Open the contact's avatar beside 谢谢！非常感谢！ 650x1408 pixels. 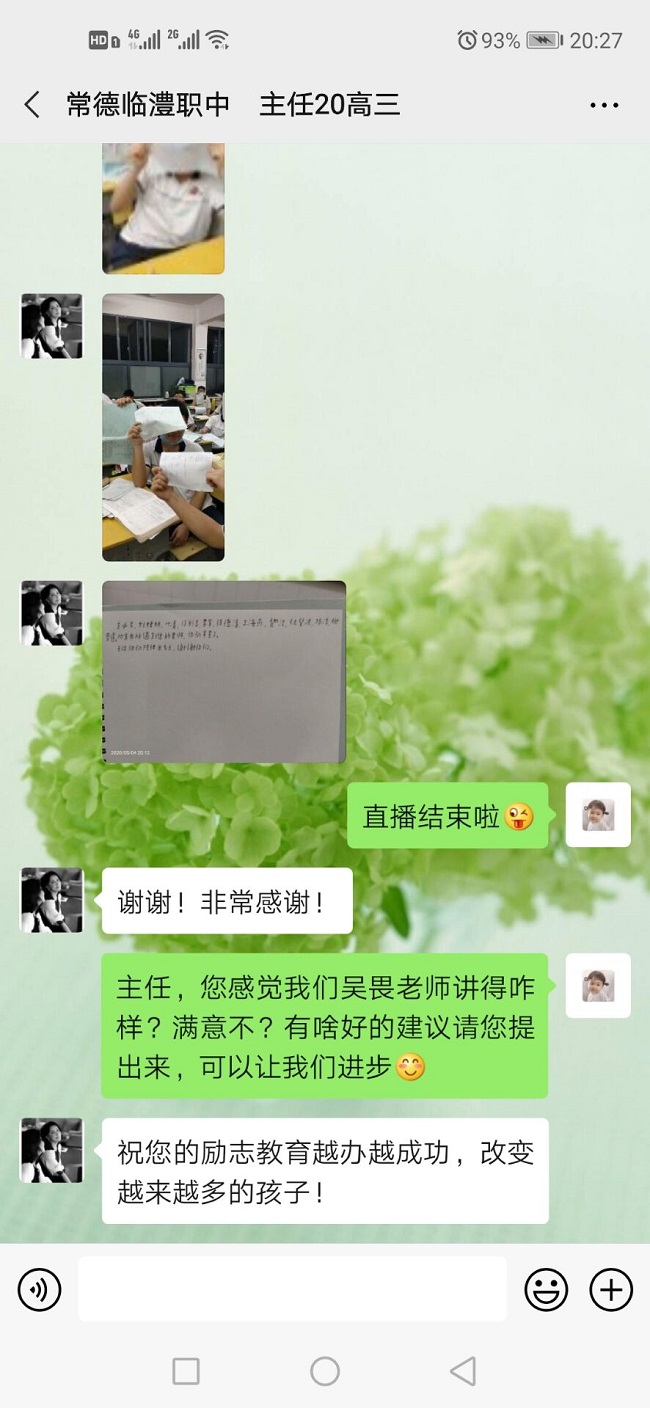click(x=51, y=900)
